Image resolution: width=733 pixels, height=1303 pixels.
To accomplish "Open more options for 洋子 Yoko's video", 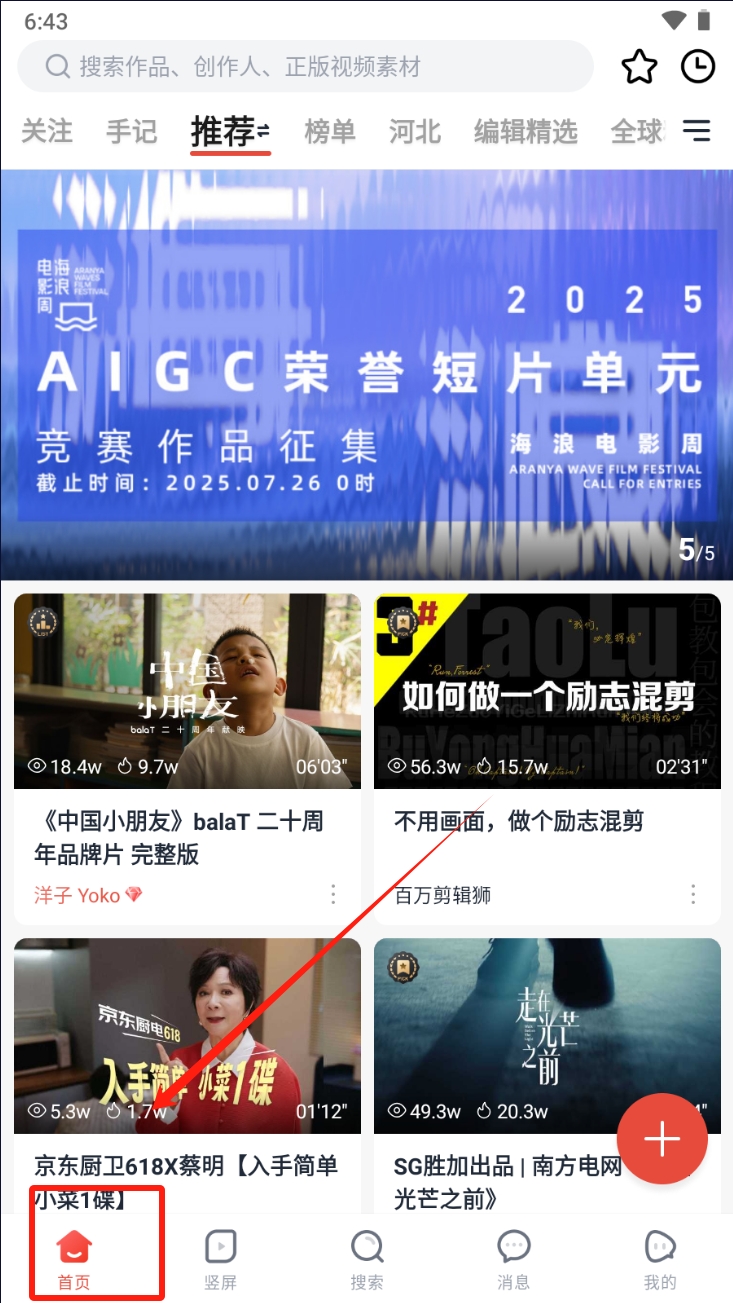I will pyautogui.click(x=333, y=894).
